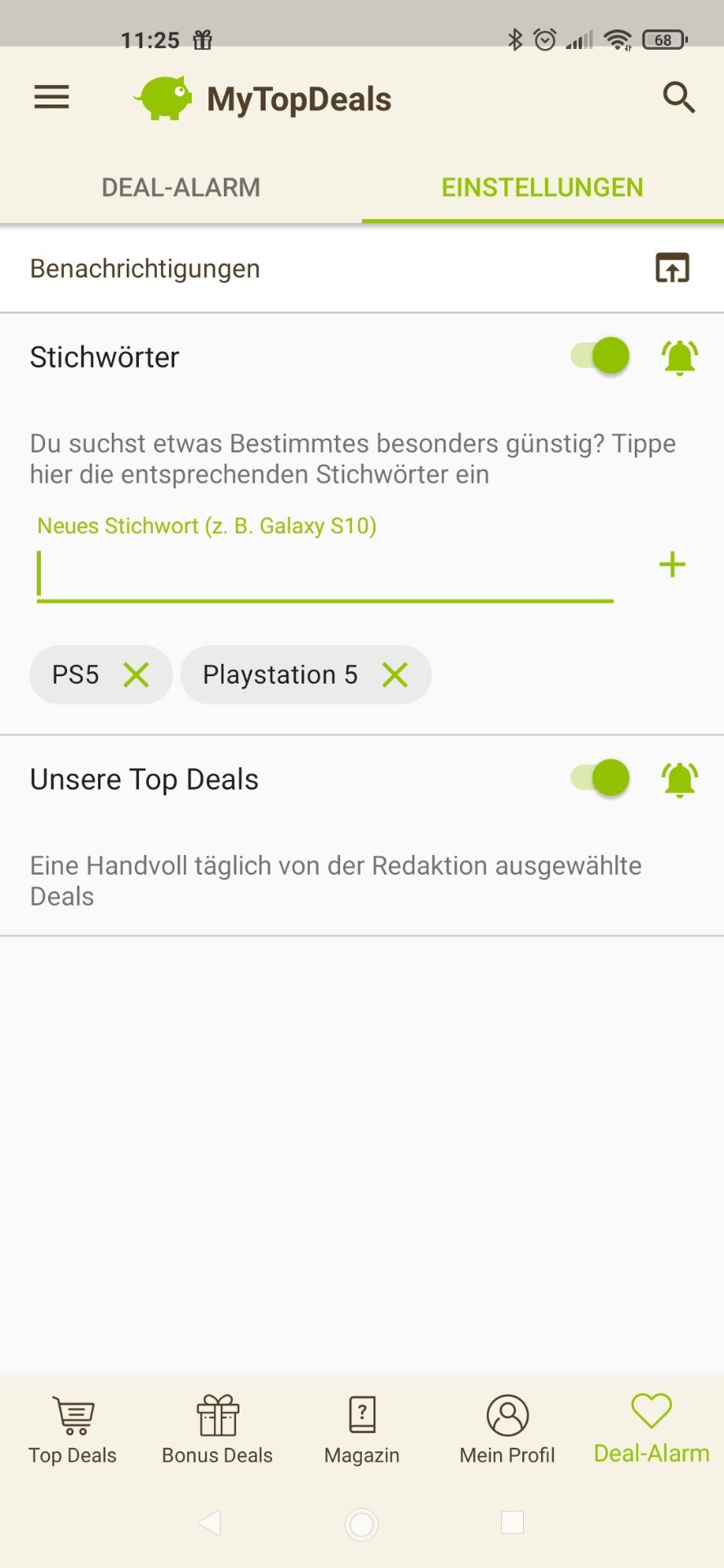Tap the system back button
Viewport: 724px width, 1568px height.
pos(210,1522)
